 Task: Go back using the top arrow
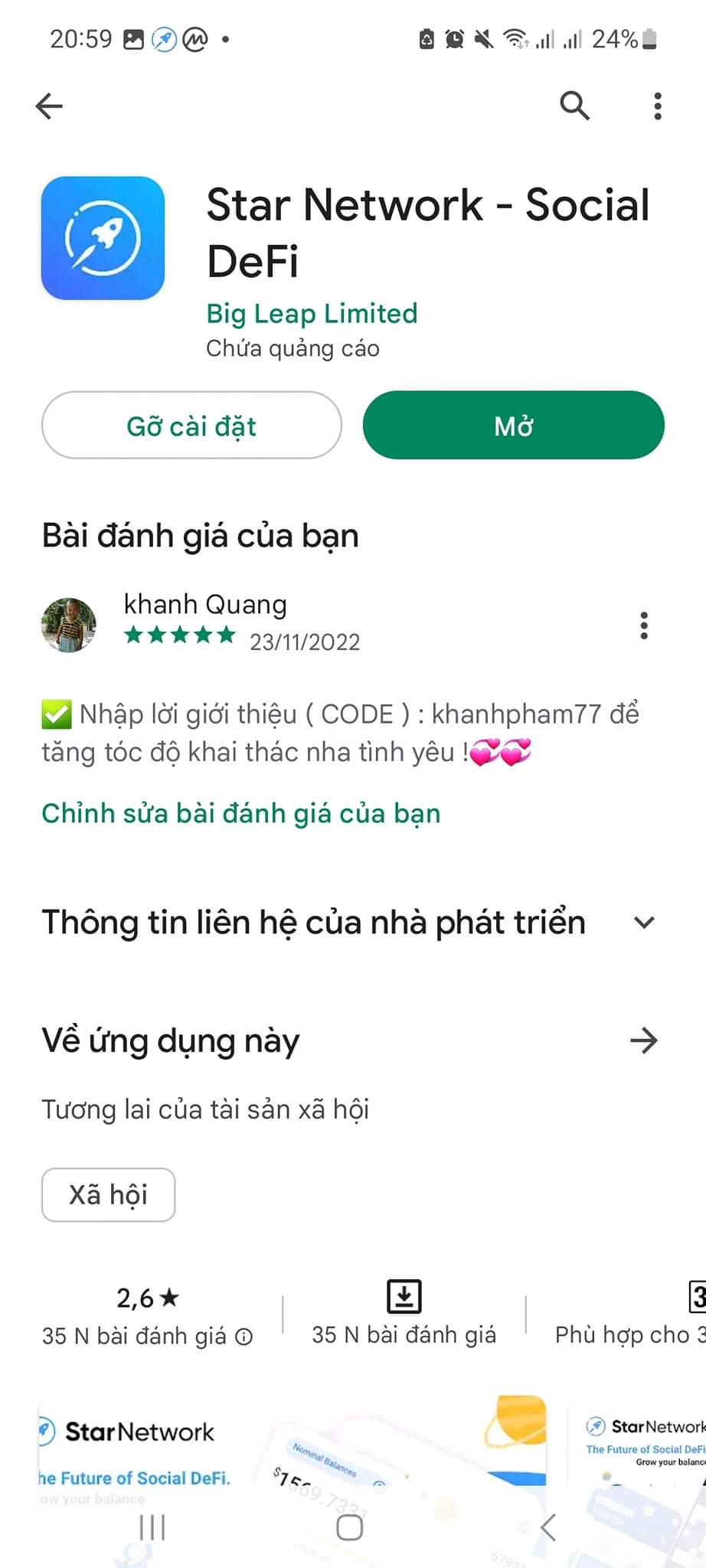click(x=49, y=106)
